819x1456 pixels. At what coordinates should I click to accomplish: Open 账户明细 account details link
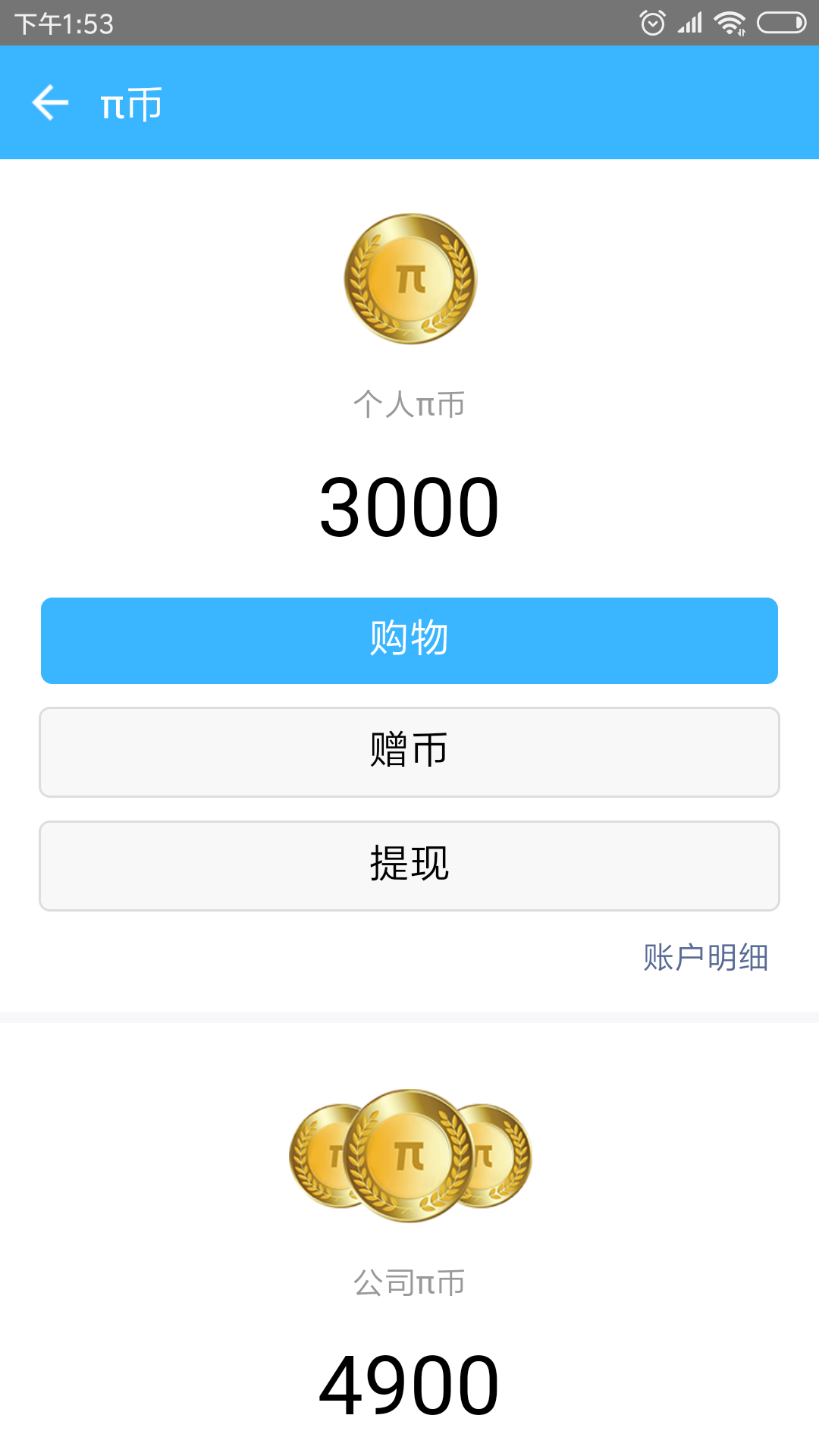pyautogui.click(x=706, y=958)
